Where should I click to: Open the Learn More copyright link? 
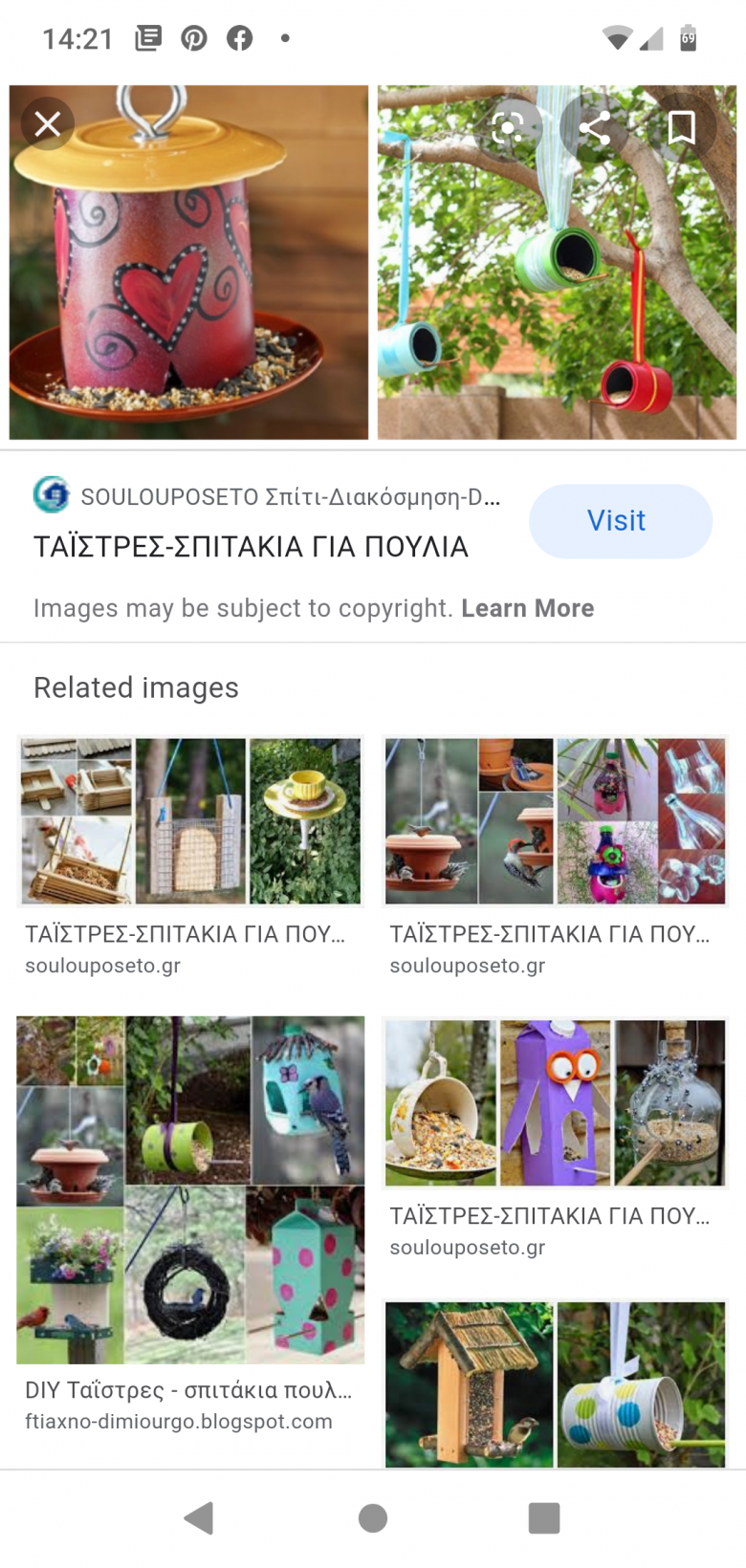point(527,608)
